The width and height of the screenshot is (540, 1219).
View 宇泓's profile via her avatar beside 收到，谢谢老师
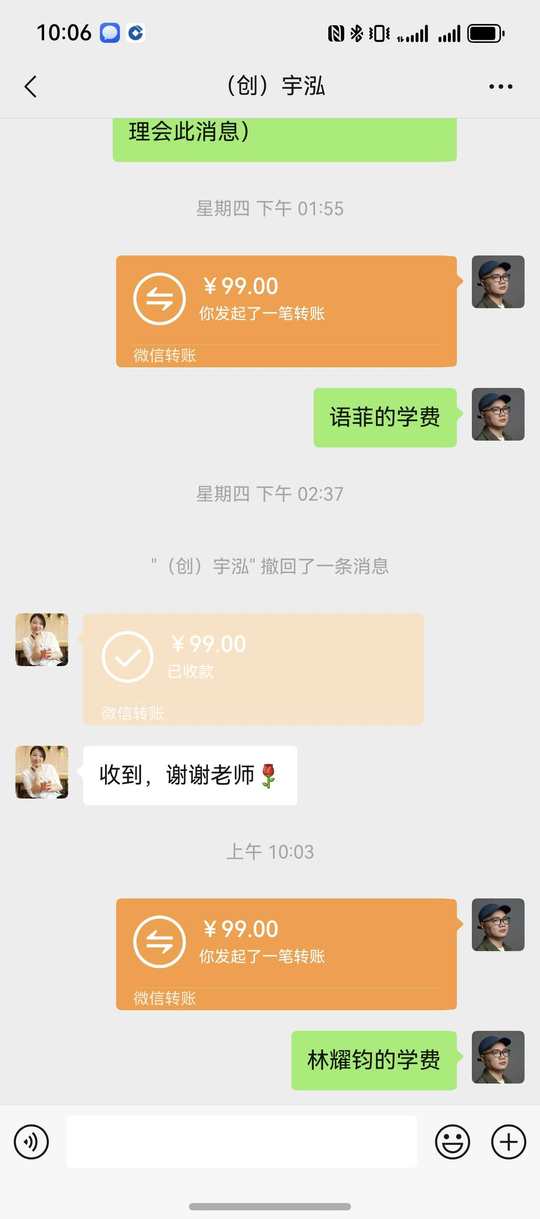[x=42, y=772]
